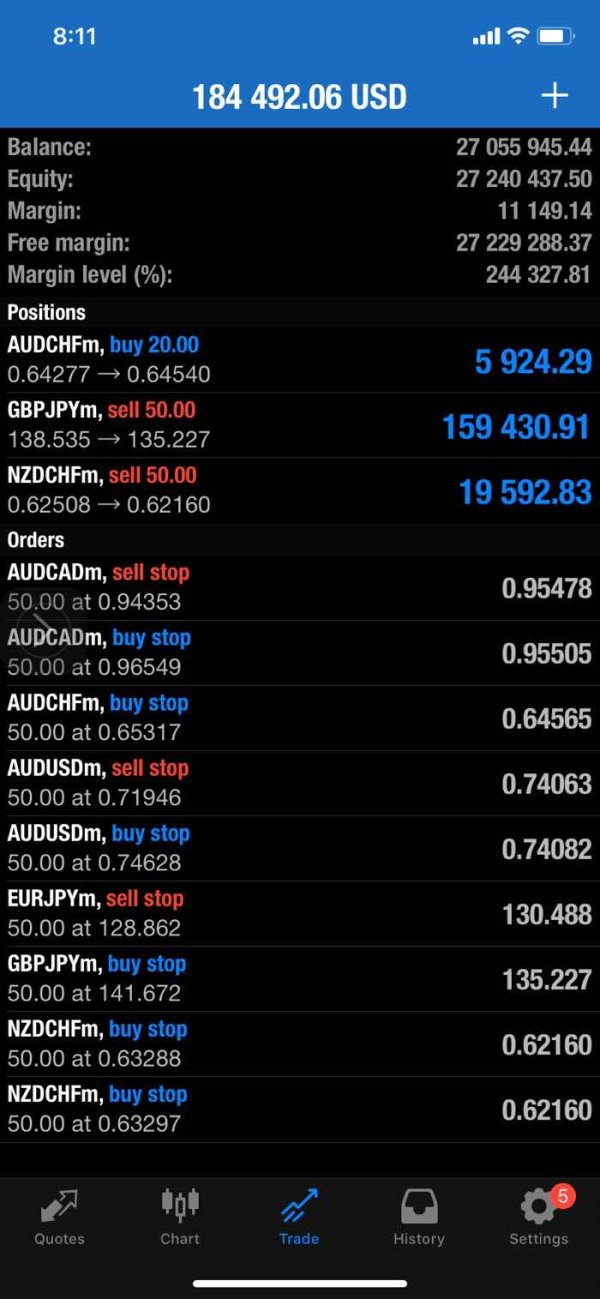Select the Trade tab
This screenshot has height=1299, width=600.
(299, 1217)
